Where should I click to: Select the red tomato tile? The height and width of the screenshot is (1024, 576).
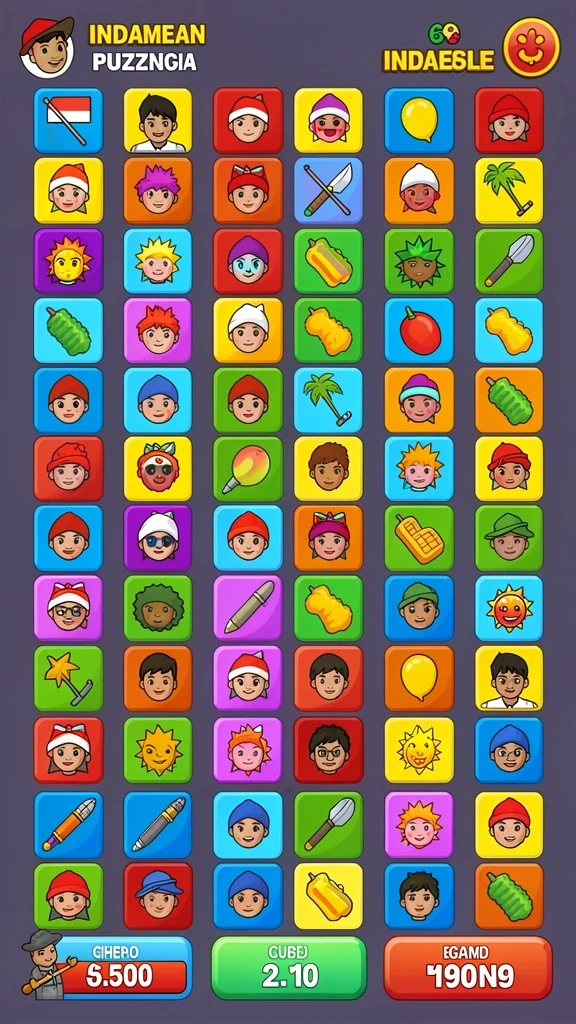coord(419,330)
